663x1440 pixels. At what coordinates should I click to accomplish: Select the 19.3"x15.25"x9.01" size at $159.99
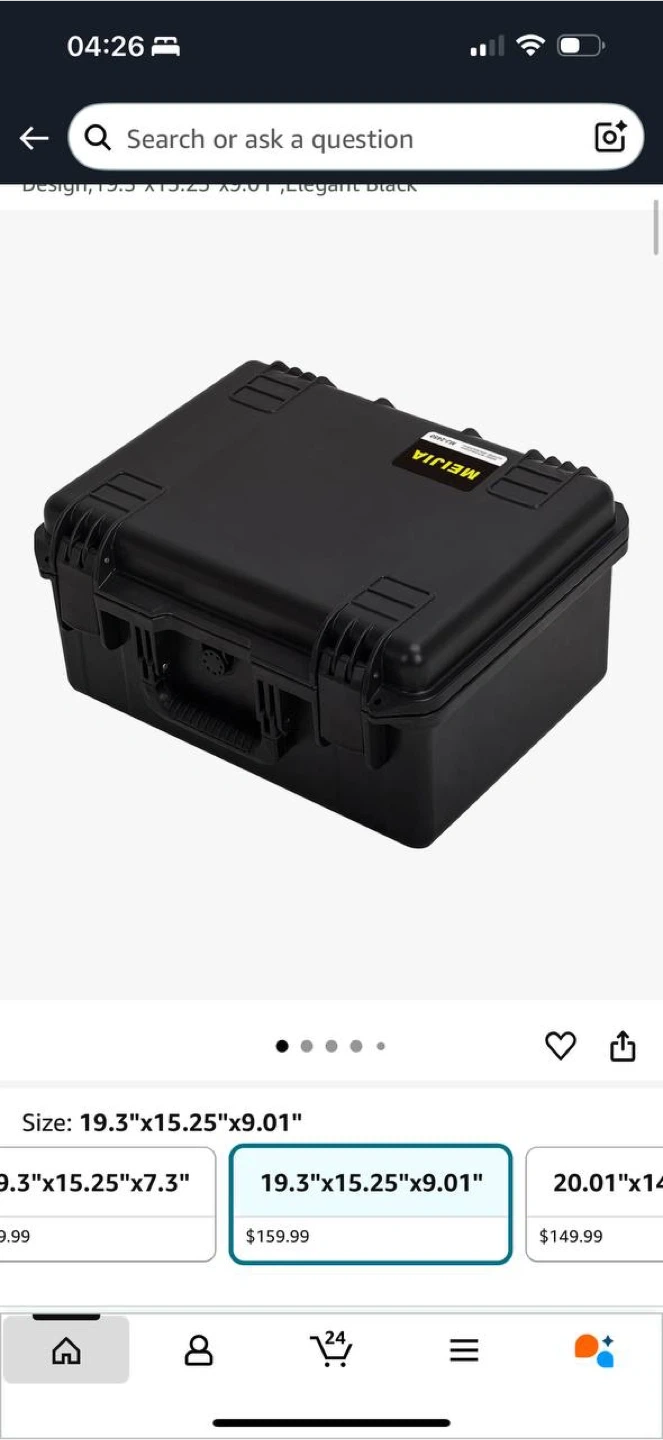click(x=371, y=1204)
